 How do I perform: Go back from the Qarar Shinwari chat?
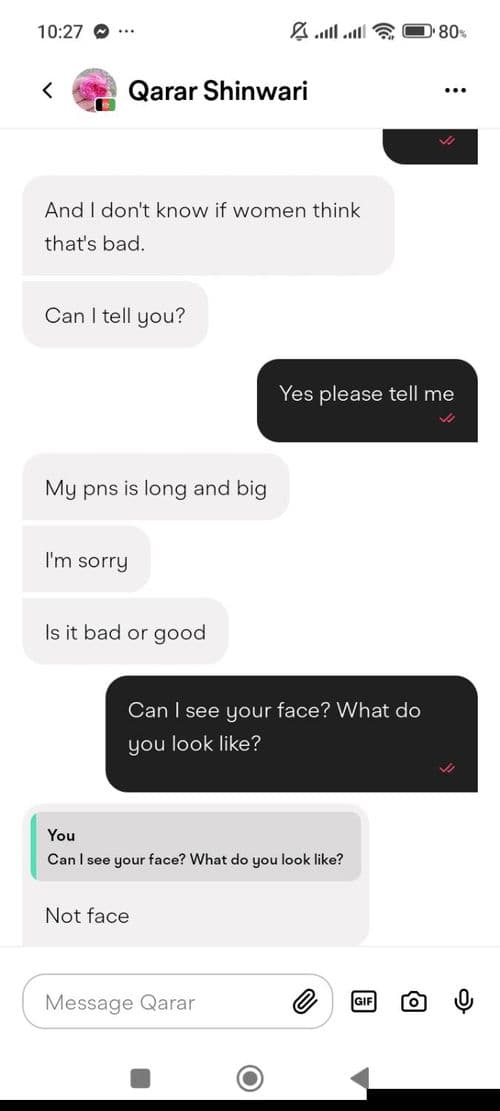tap(47, 91)
